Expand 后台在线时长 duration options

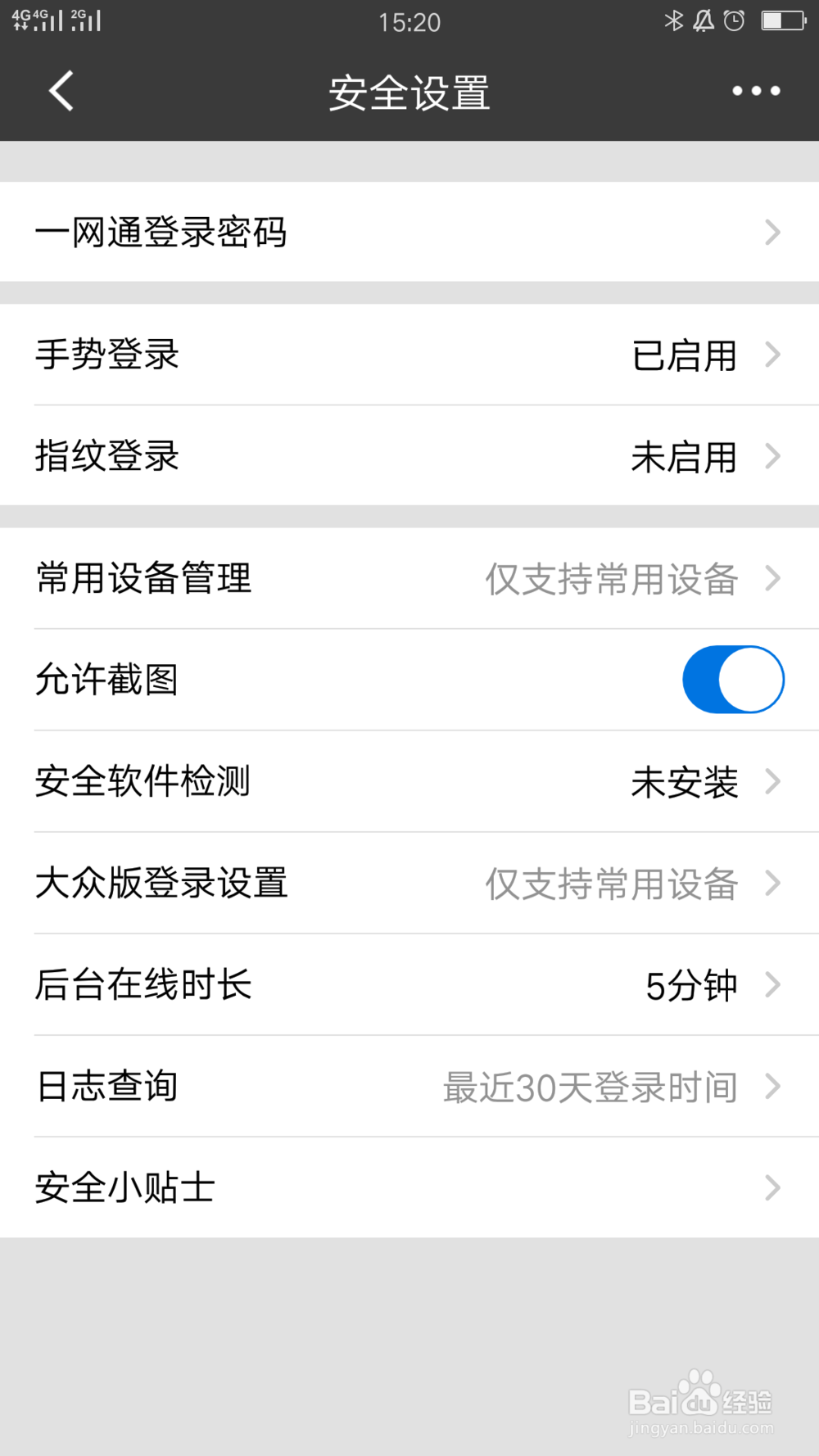(409, 985)
